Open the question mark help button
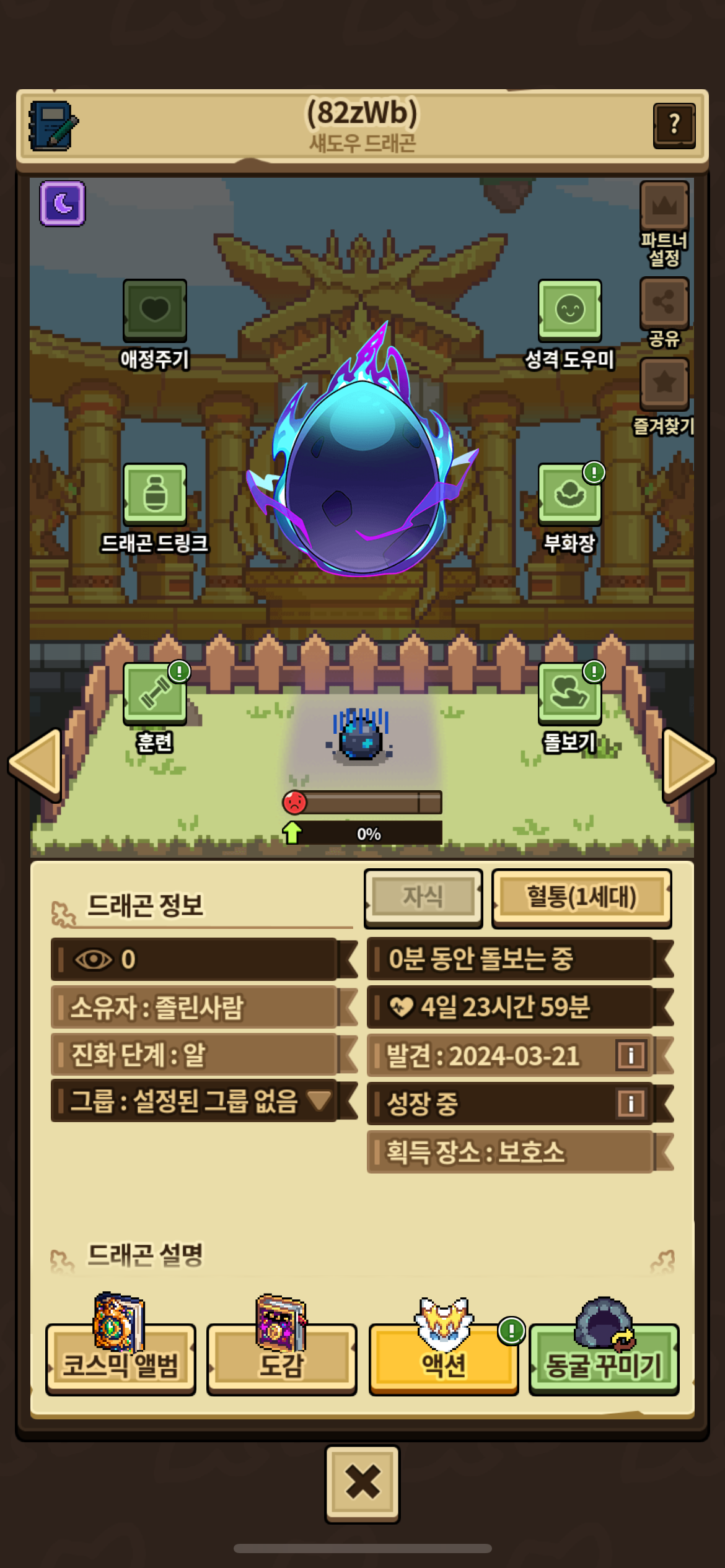 click(674, 126)
